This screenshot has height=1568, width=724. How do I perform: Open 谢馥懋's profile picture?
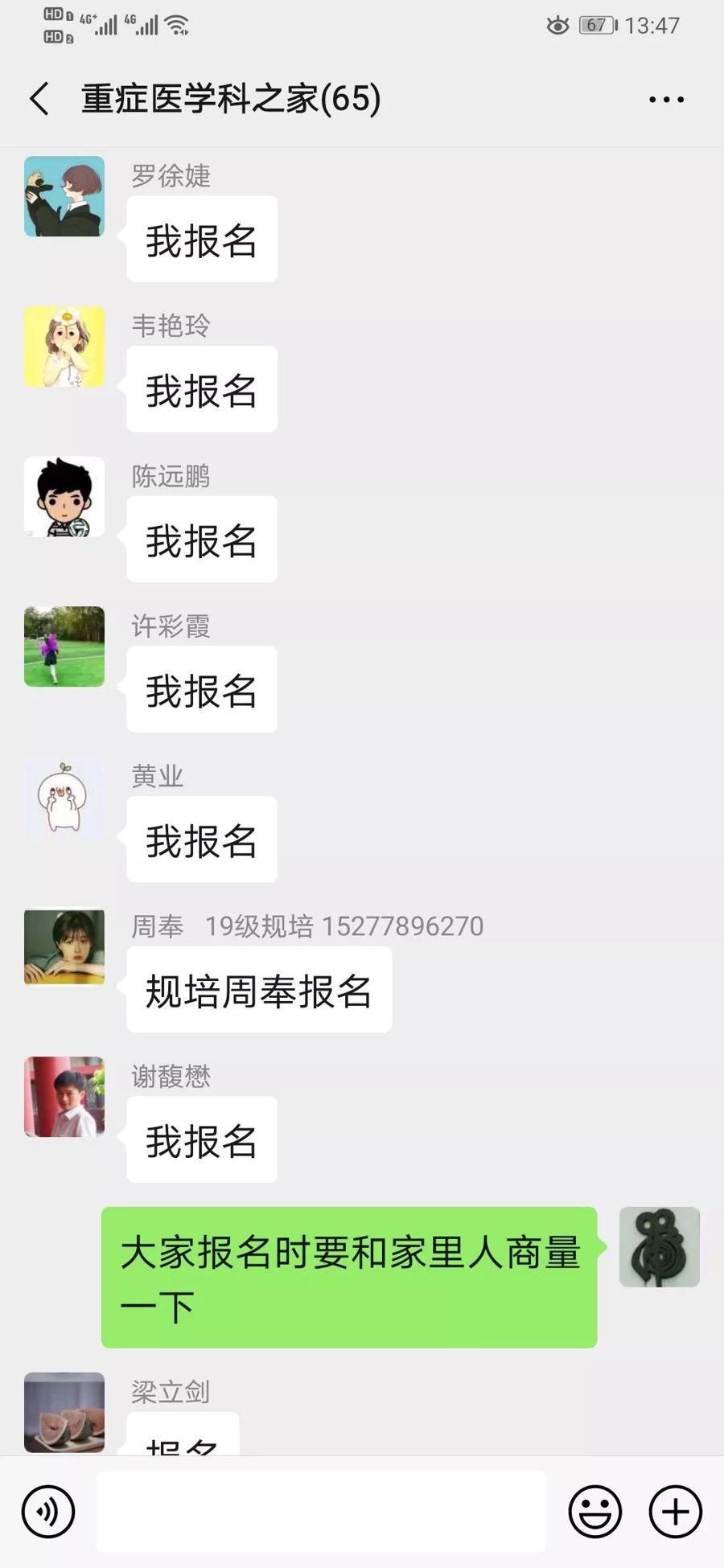(64, 1097)
